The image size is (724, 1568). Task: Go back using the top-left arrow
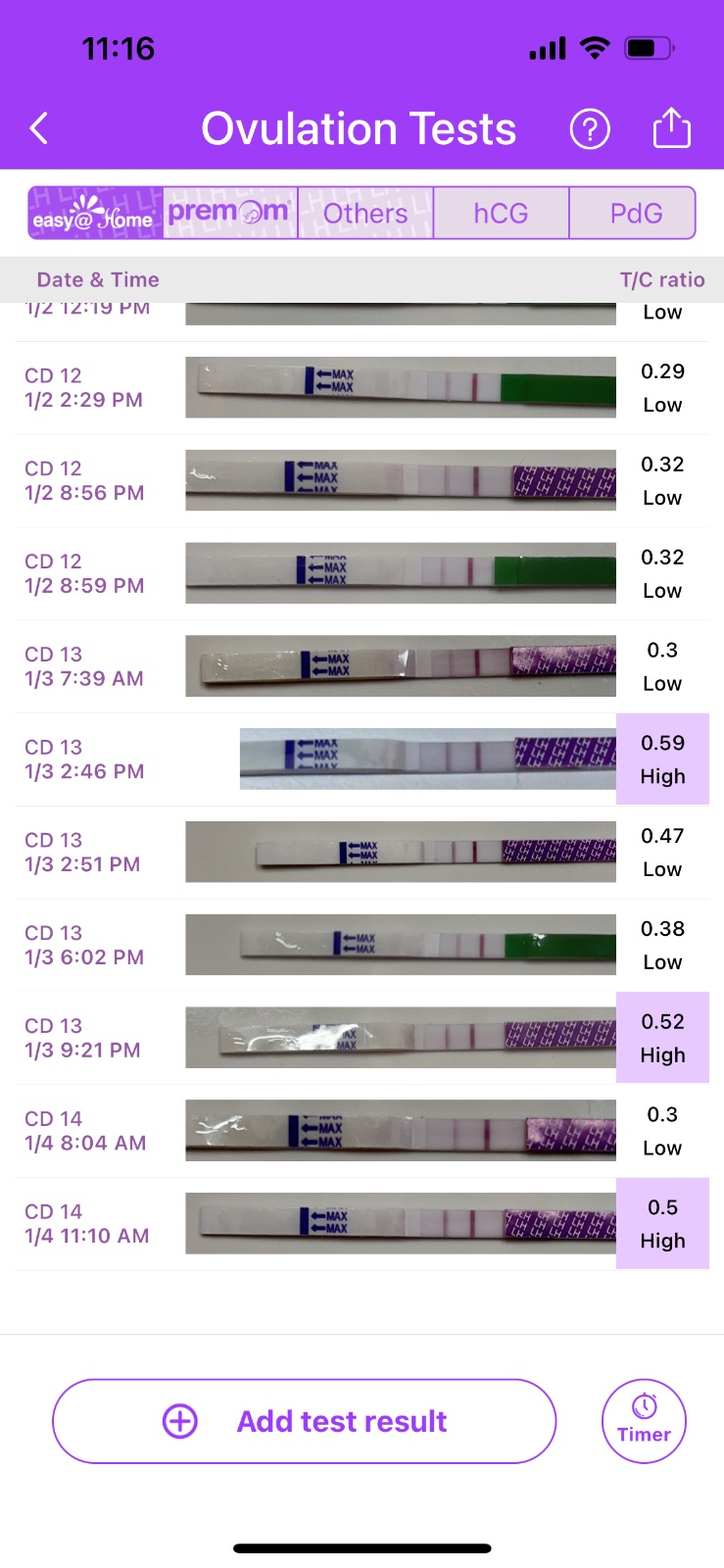[39, 128]
